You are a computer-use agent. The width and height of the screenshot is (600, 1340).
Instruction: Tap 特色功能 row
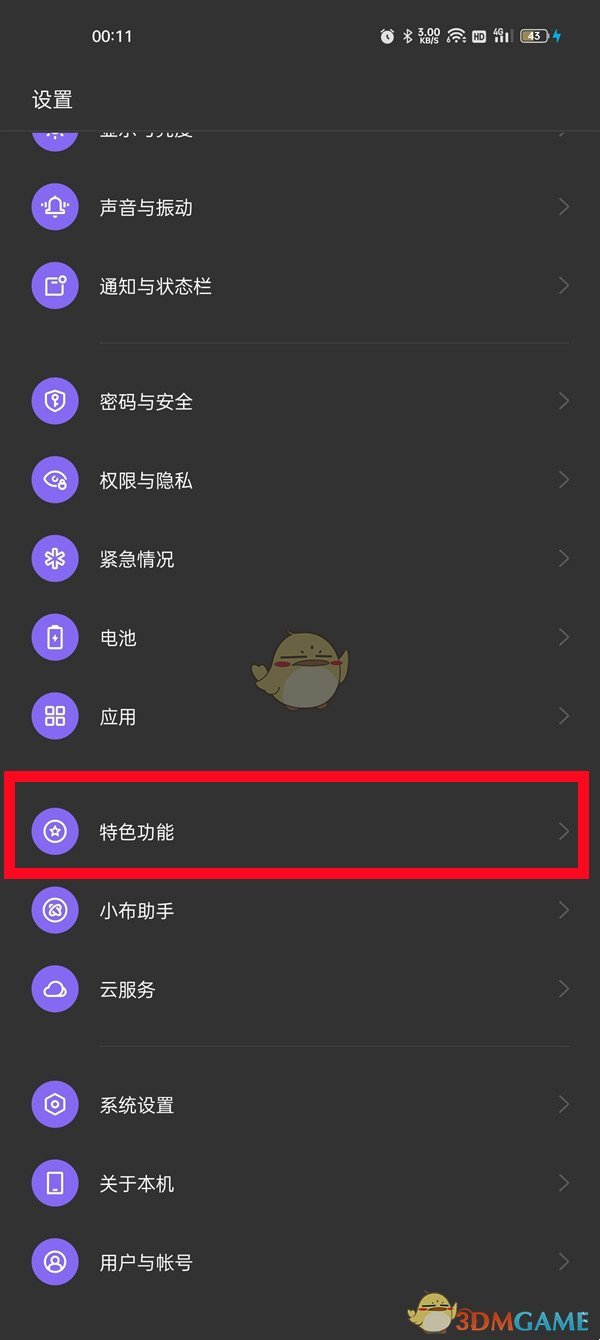pyautogui.click(x=300, y=832)
